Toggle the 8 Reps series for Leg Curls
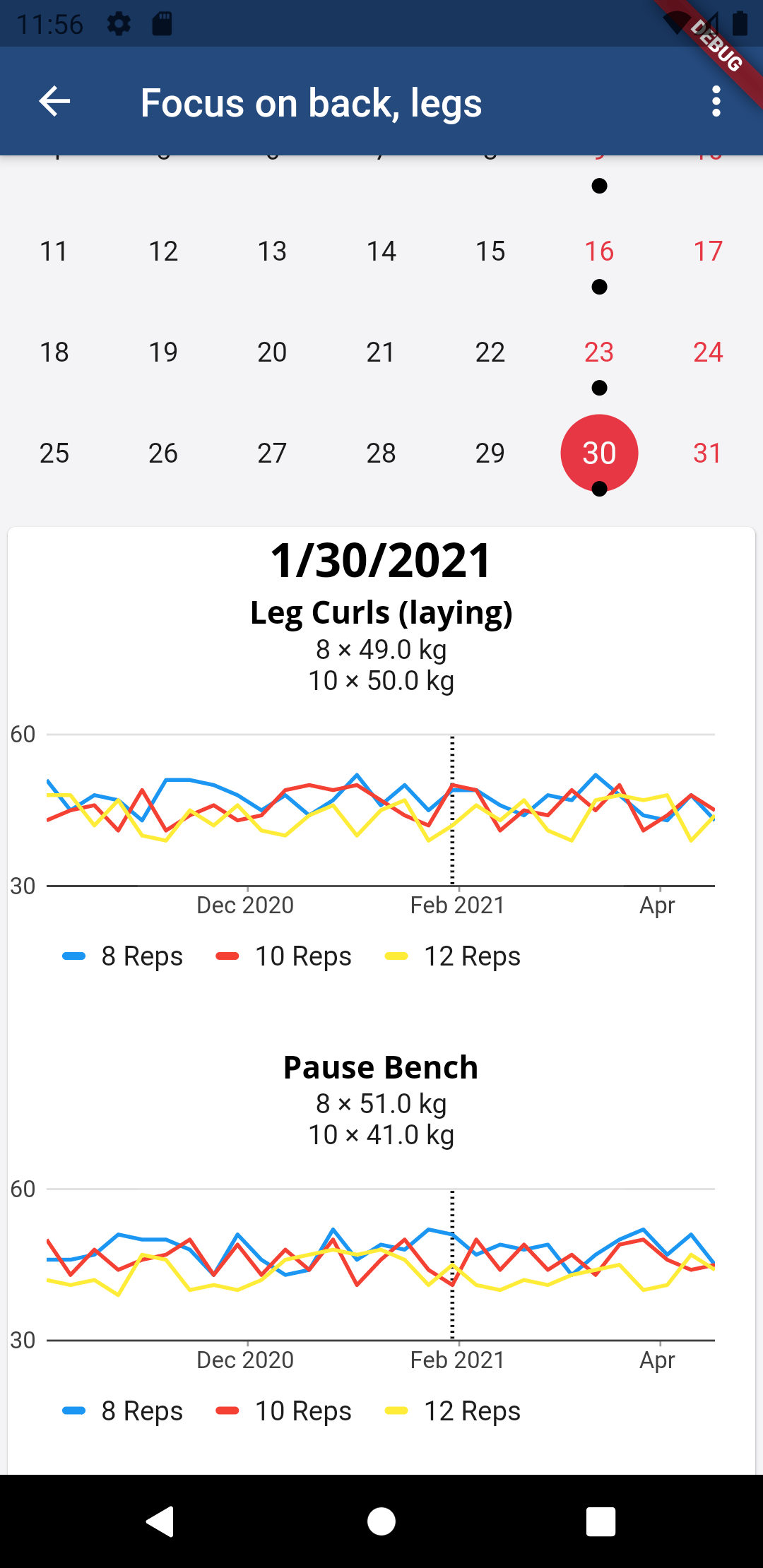 [123, 956]
